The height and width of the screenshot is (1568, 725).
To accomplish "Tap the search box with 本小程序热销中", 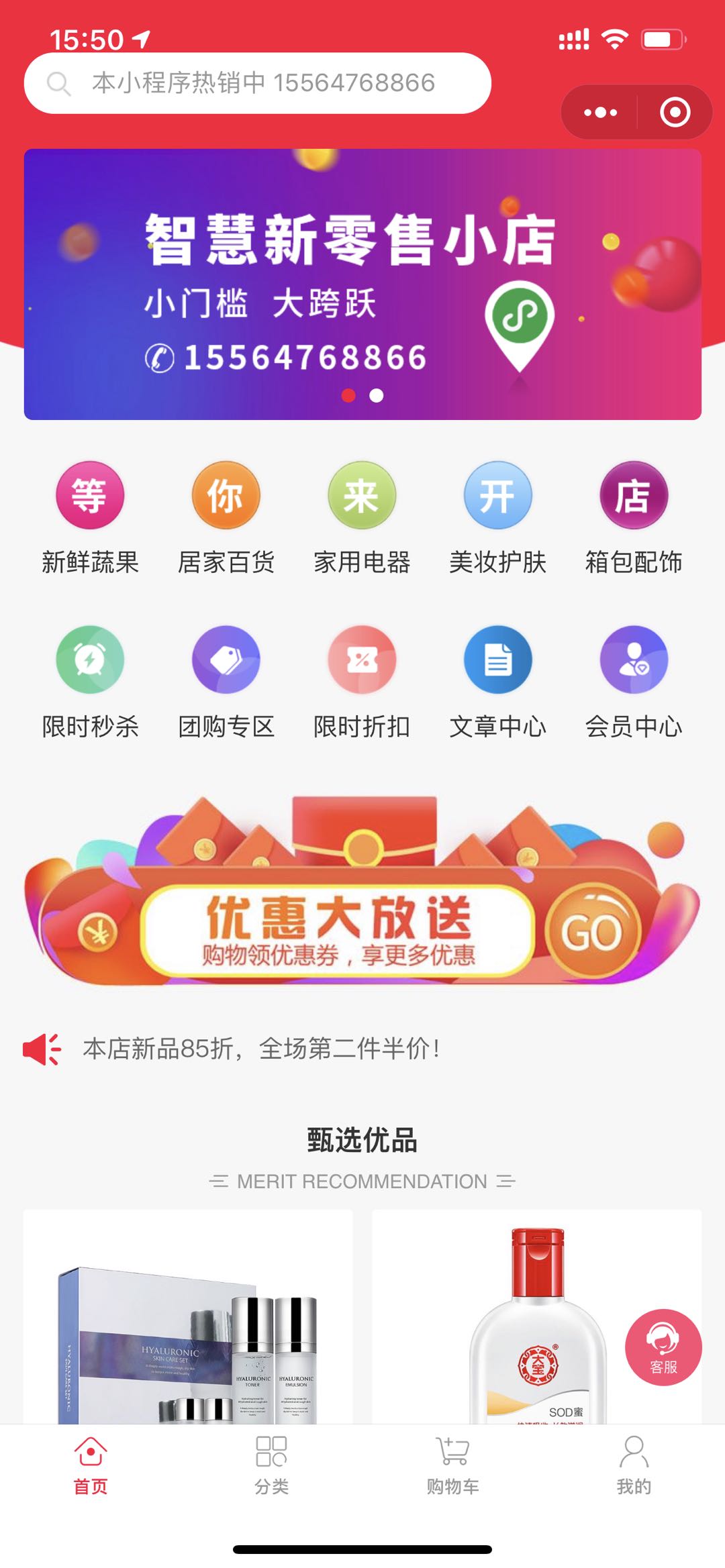I will click(258, 83).
